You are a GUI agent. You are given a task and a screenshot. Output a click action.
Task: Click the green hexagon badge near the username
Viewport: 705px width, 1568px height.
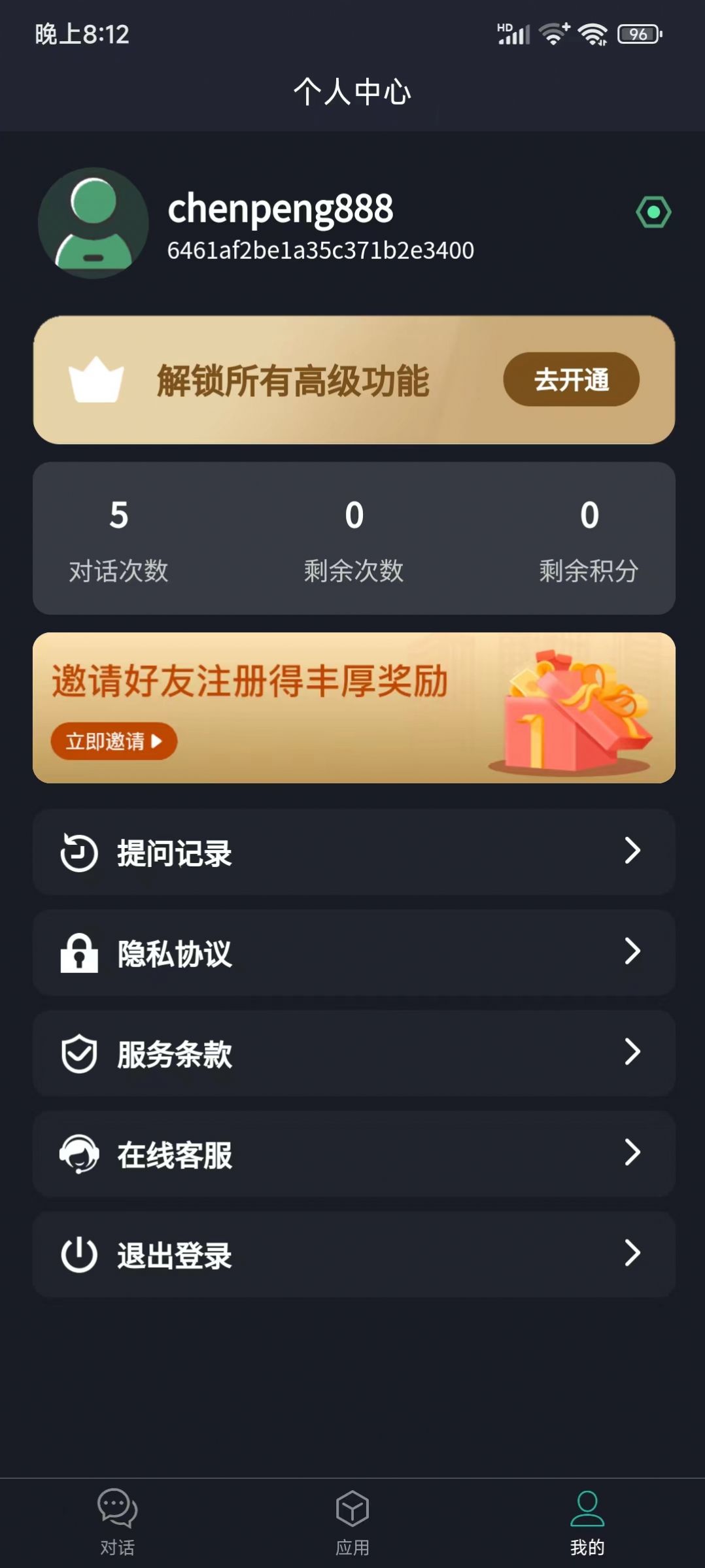click(652, 213)
